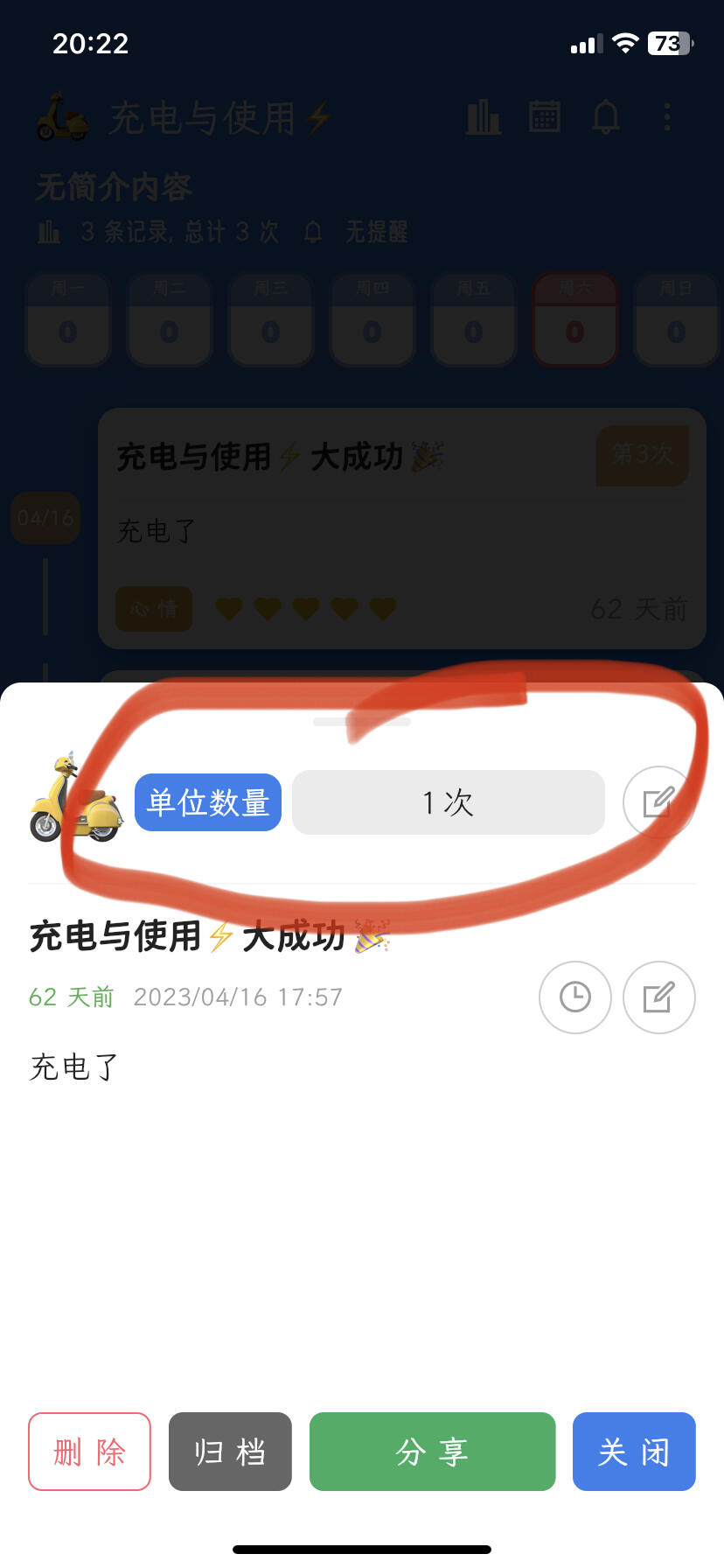Edit the 充电了 record content
The image size is (724, 1568).
(658, 997)
